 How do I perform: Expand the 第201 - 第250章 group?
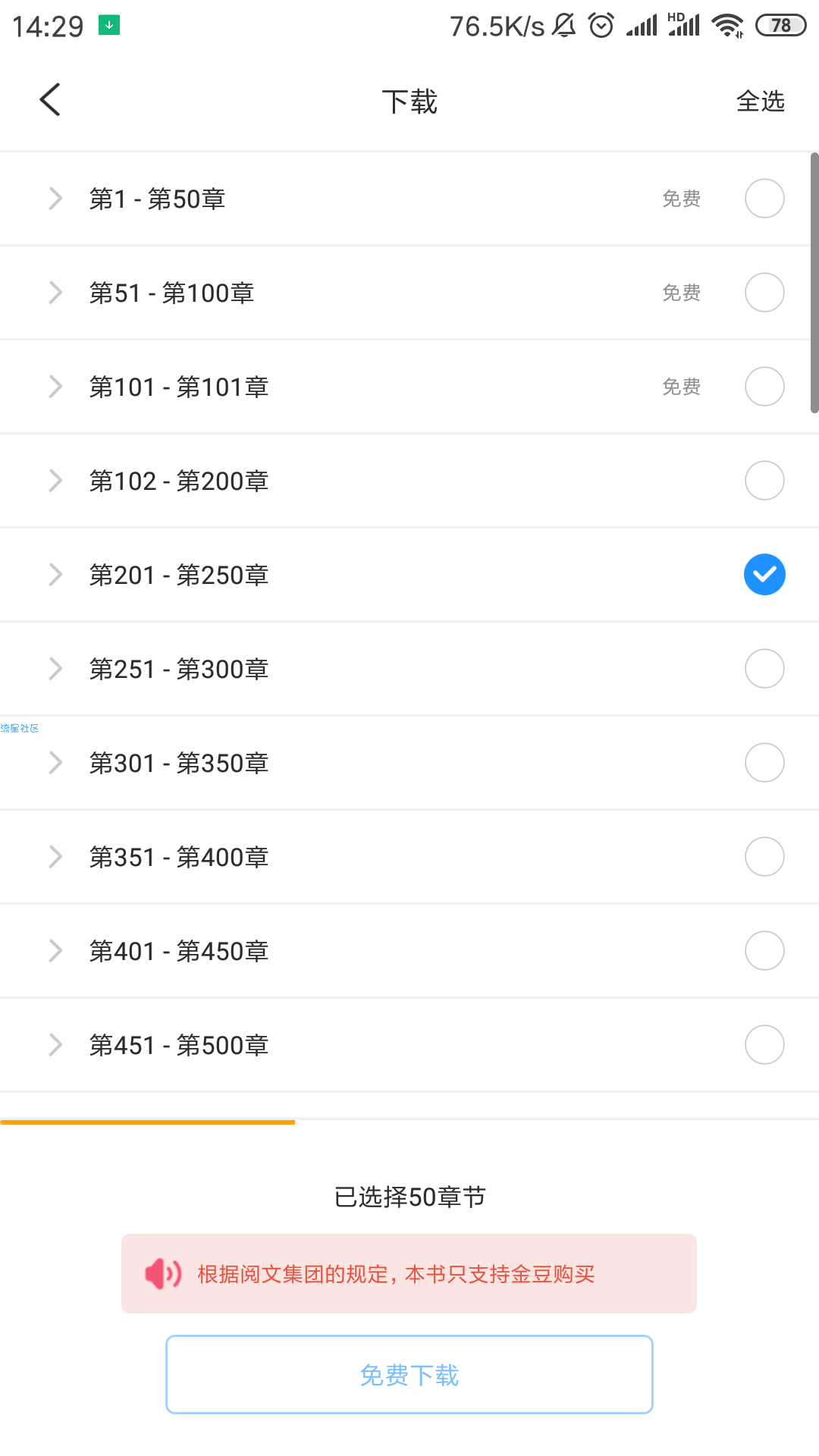[55, 575]
